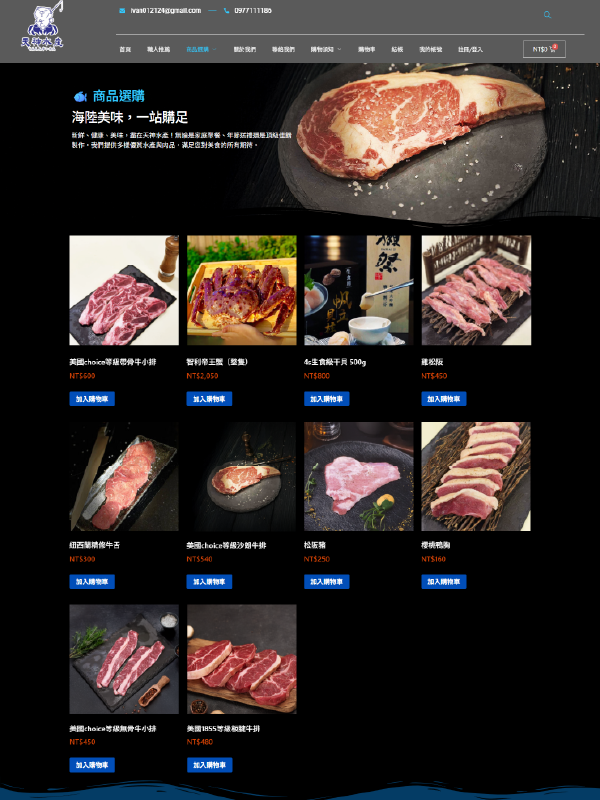Add 雞松阪 to cart

coord(444,399)
